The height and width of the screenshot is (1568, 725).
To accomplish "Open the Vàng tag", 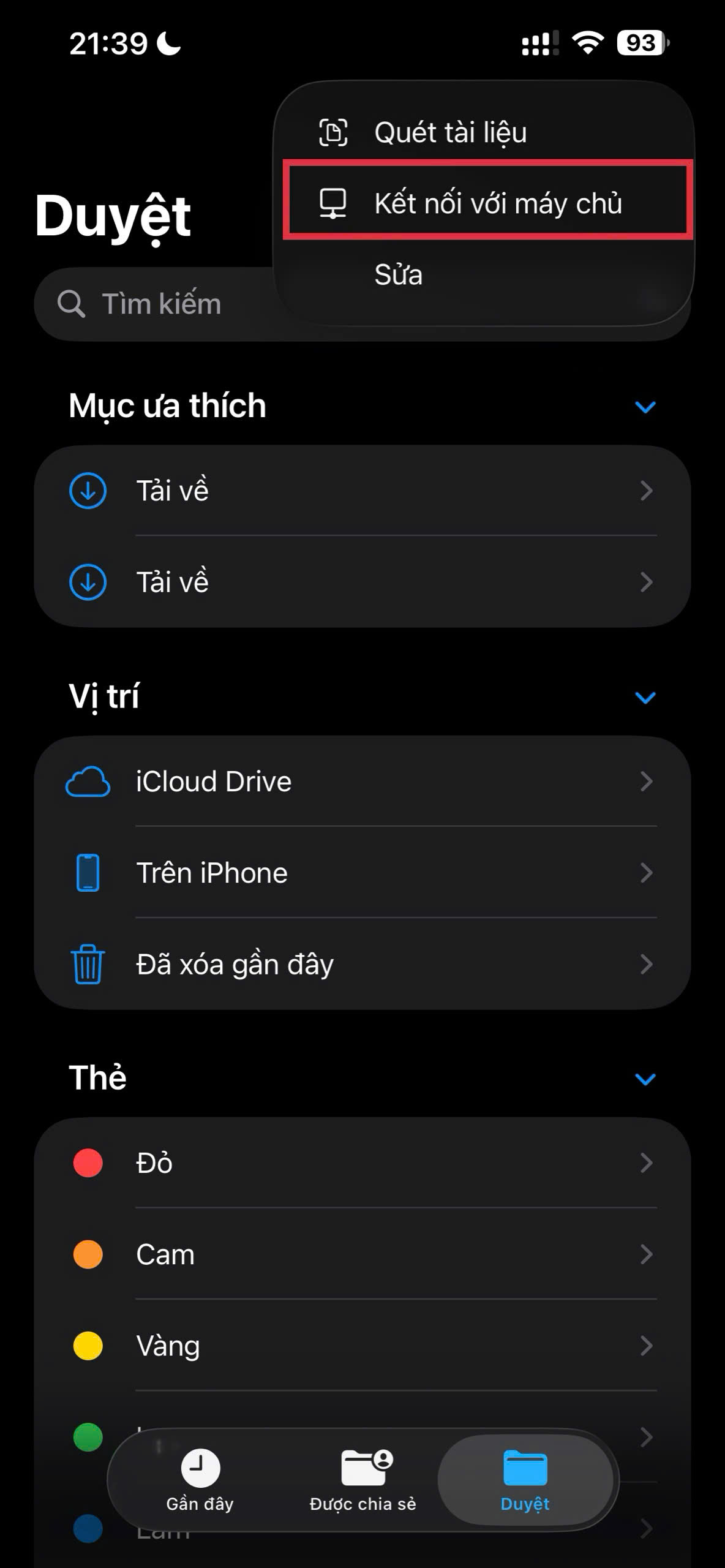I will [x=361, y=1345].
